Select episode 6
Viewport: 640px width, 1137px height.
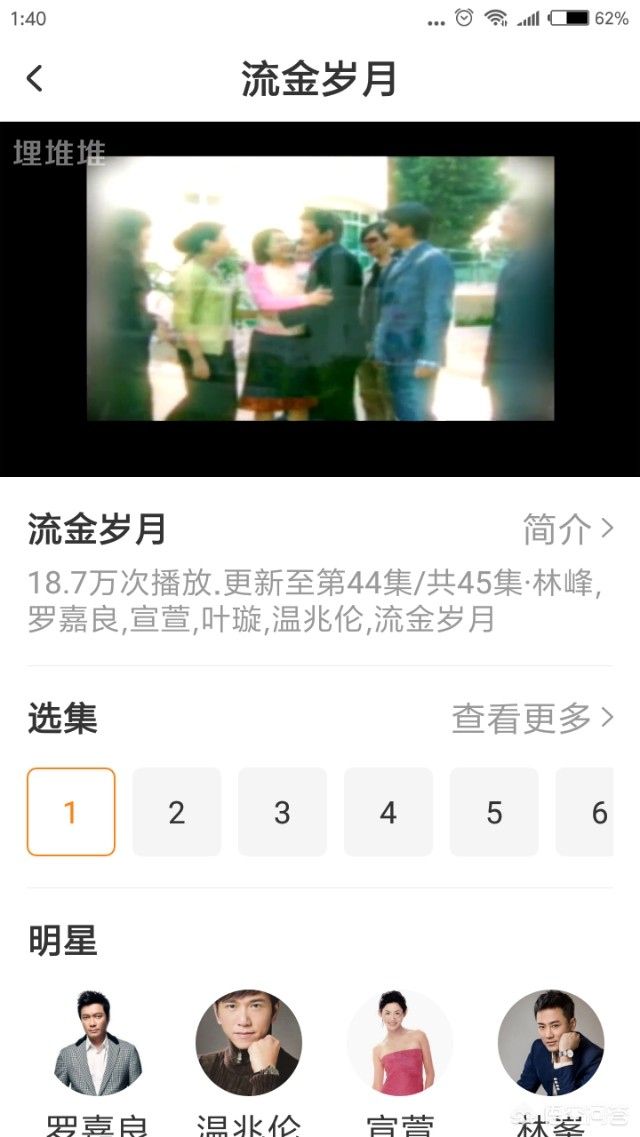coord(590,812)
